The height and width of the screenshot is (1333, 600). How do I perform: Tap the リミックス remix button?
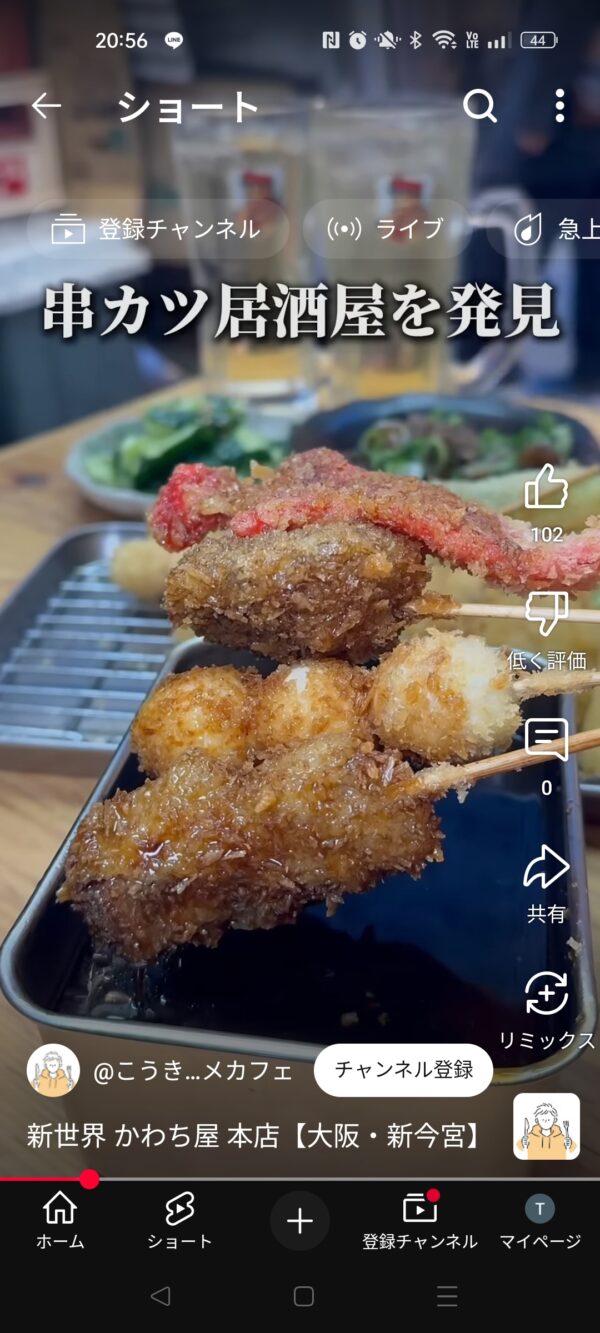pyautogui.click(x=546, y=995)
